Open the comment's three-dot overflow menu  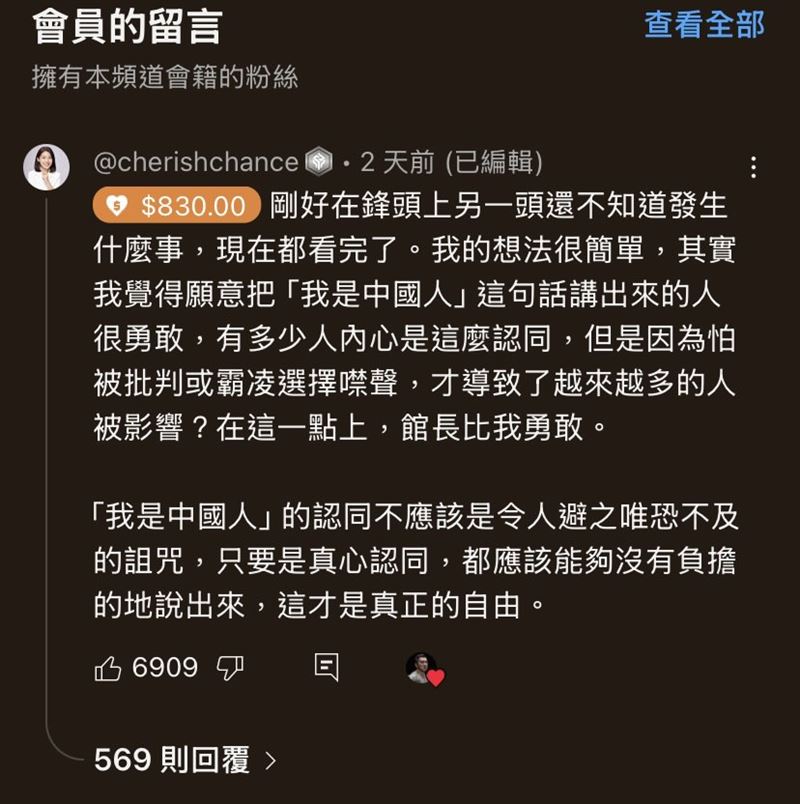(x=754, y=168)
